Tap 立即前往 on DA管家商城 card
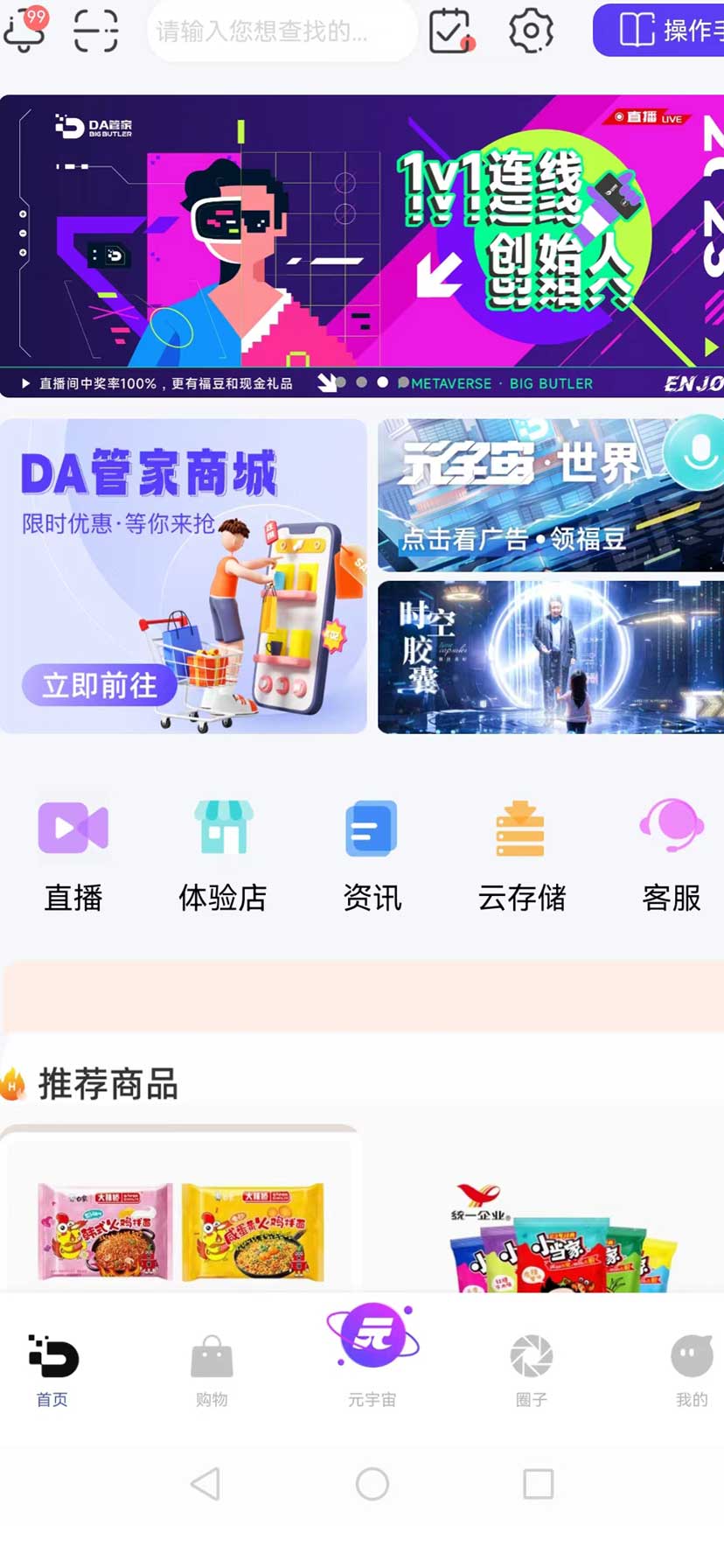The height and width of the screenshot is (1568, 724). coord(100,684)
